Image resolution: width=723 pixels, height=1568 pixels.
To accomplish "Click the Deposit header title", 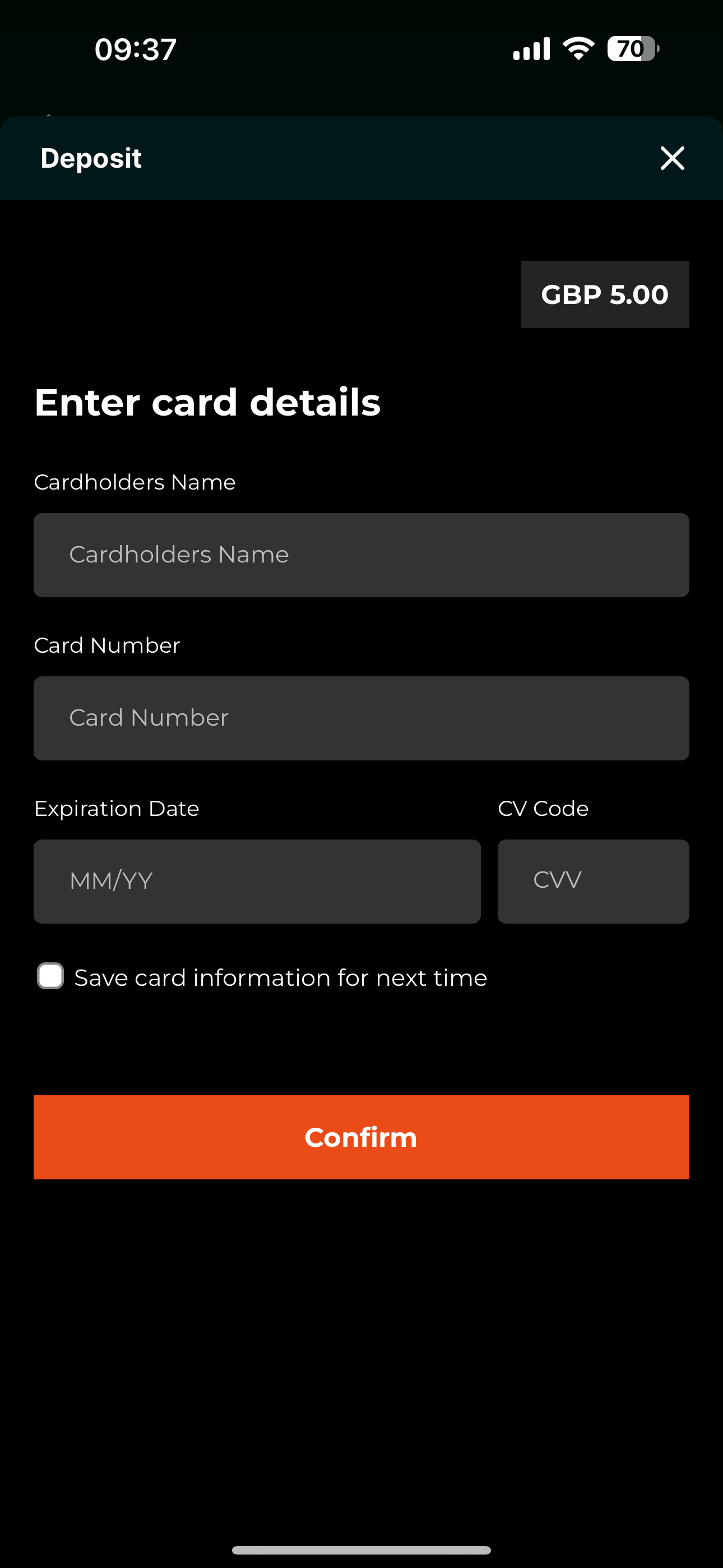I will click(91, 158).
